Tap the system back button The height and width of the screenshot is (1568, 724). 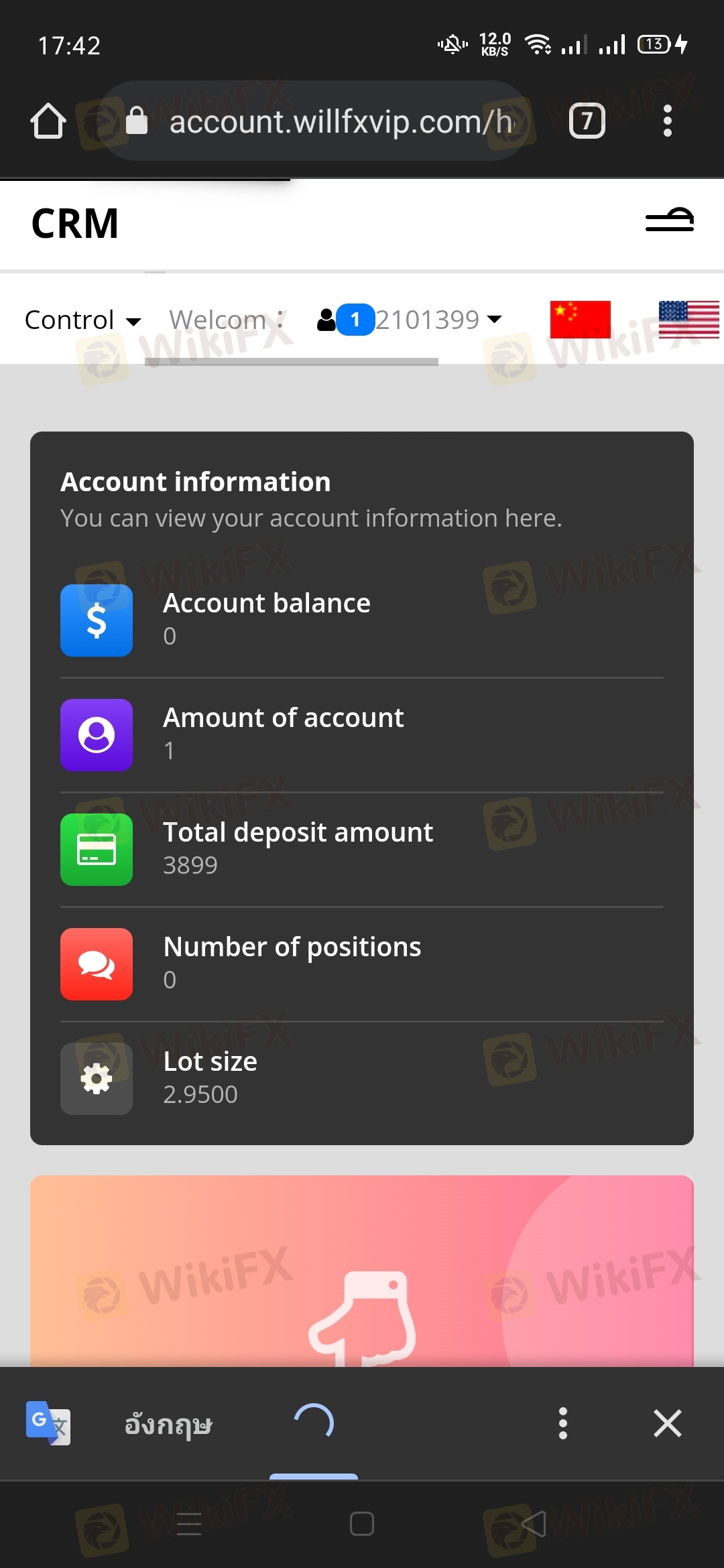tap(534, 1524)
